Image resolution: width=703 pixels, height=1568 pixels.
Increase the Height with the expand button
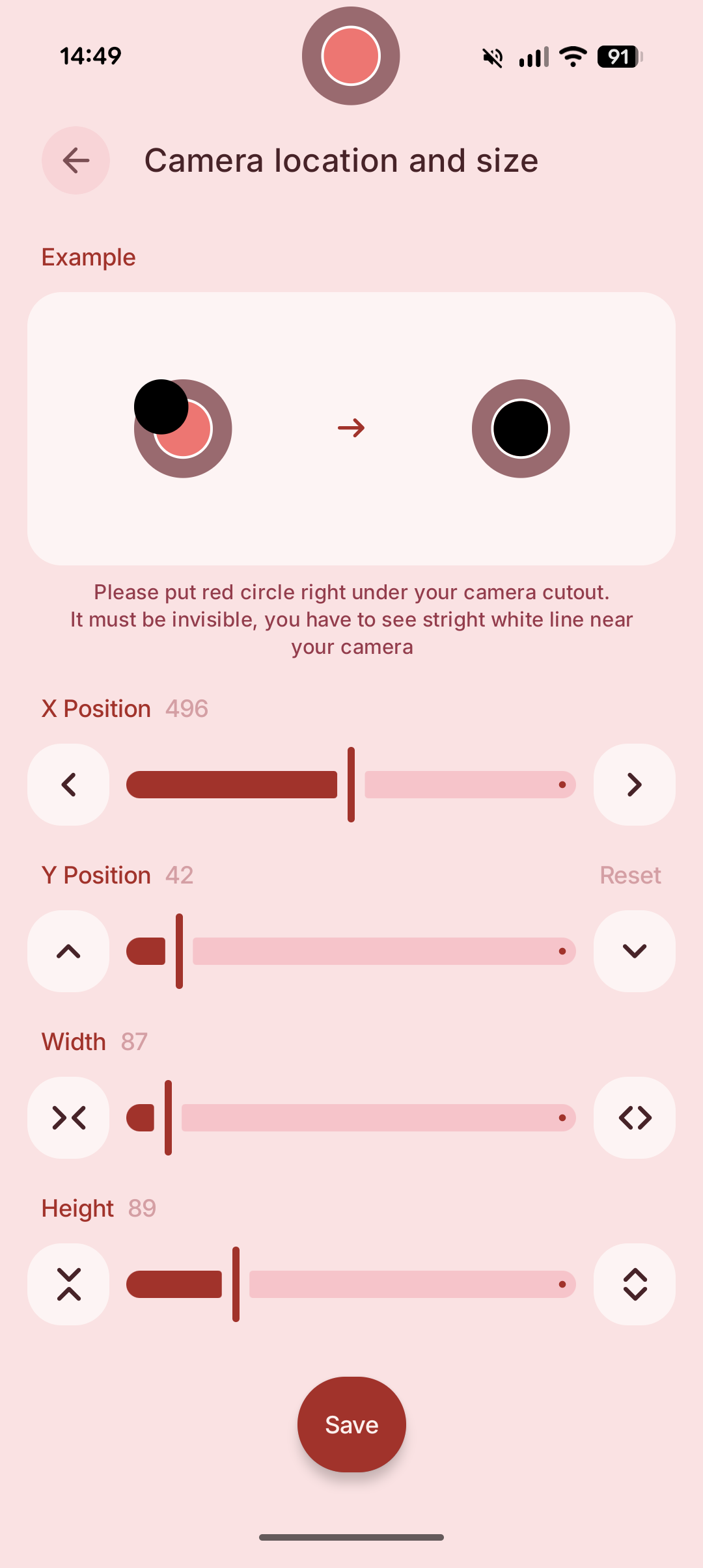(x=634, y=1284)
